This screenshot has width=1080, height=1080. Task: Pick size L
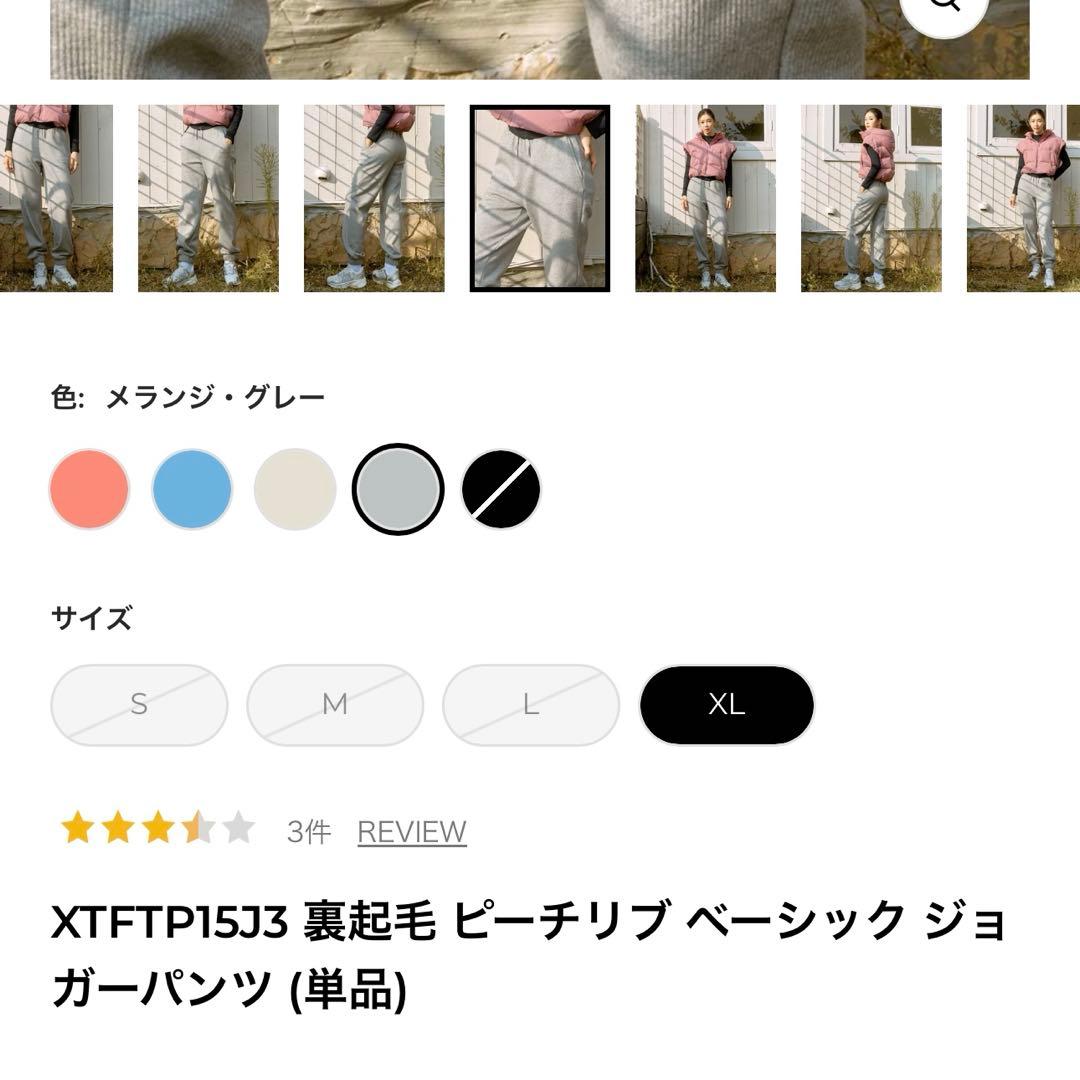pyautogui.click(x=531, y=704)
